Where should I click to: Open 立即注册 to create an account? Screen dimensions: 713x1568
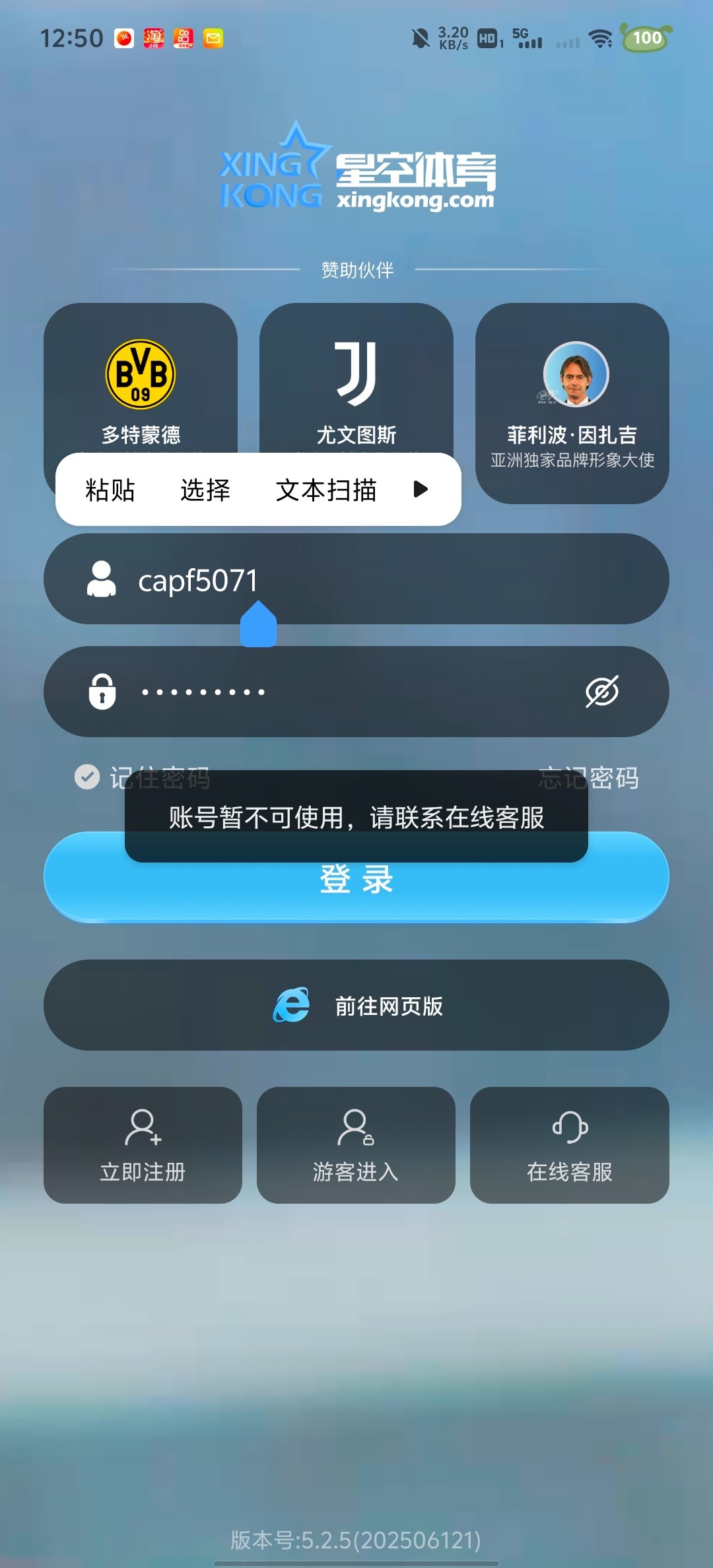tap(143, 1145)
